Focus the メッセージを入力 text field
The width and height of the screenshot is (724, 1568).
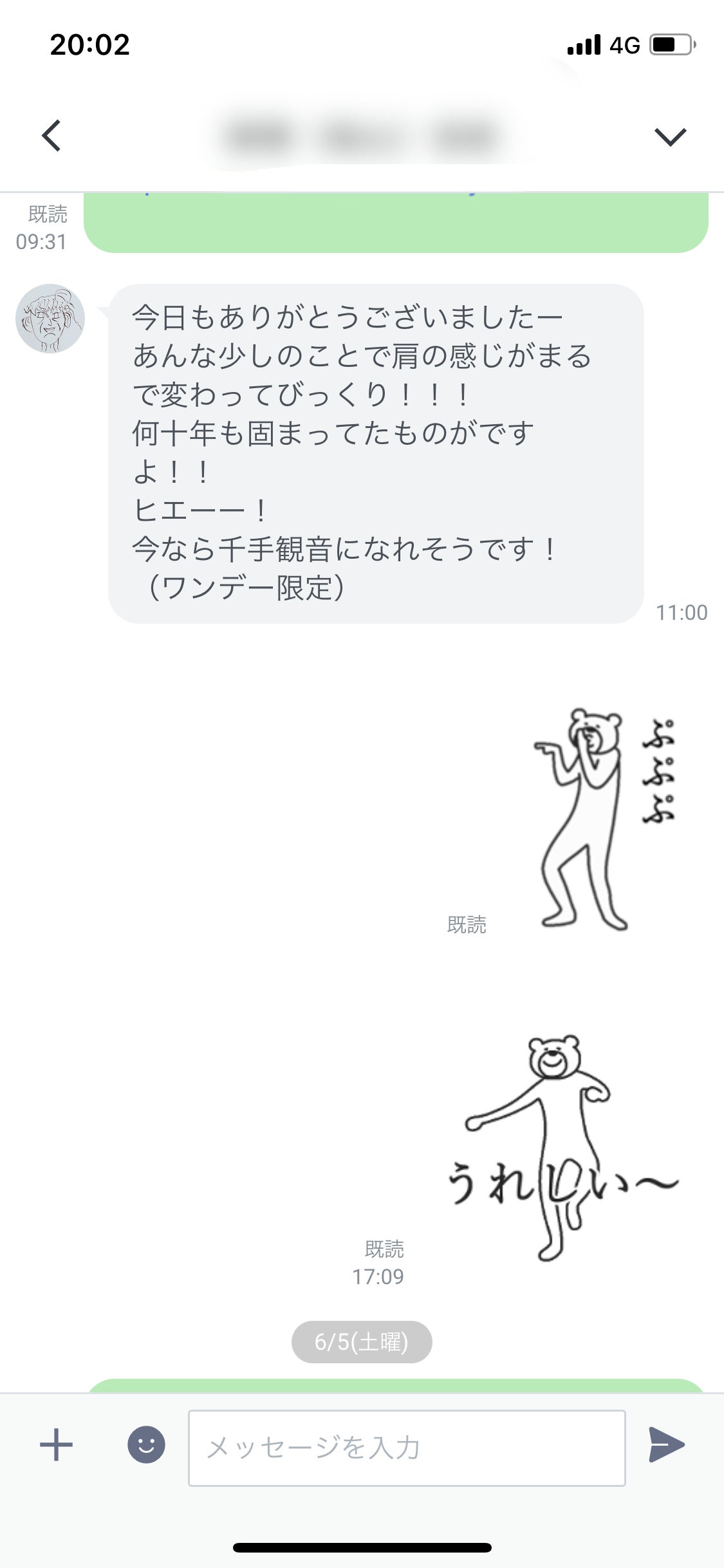click(407, 1448)
